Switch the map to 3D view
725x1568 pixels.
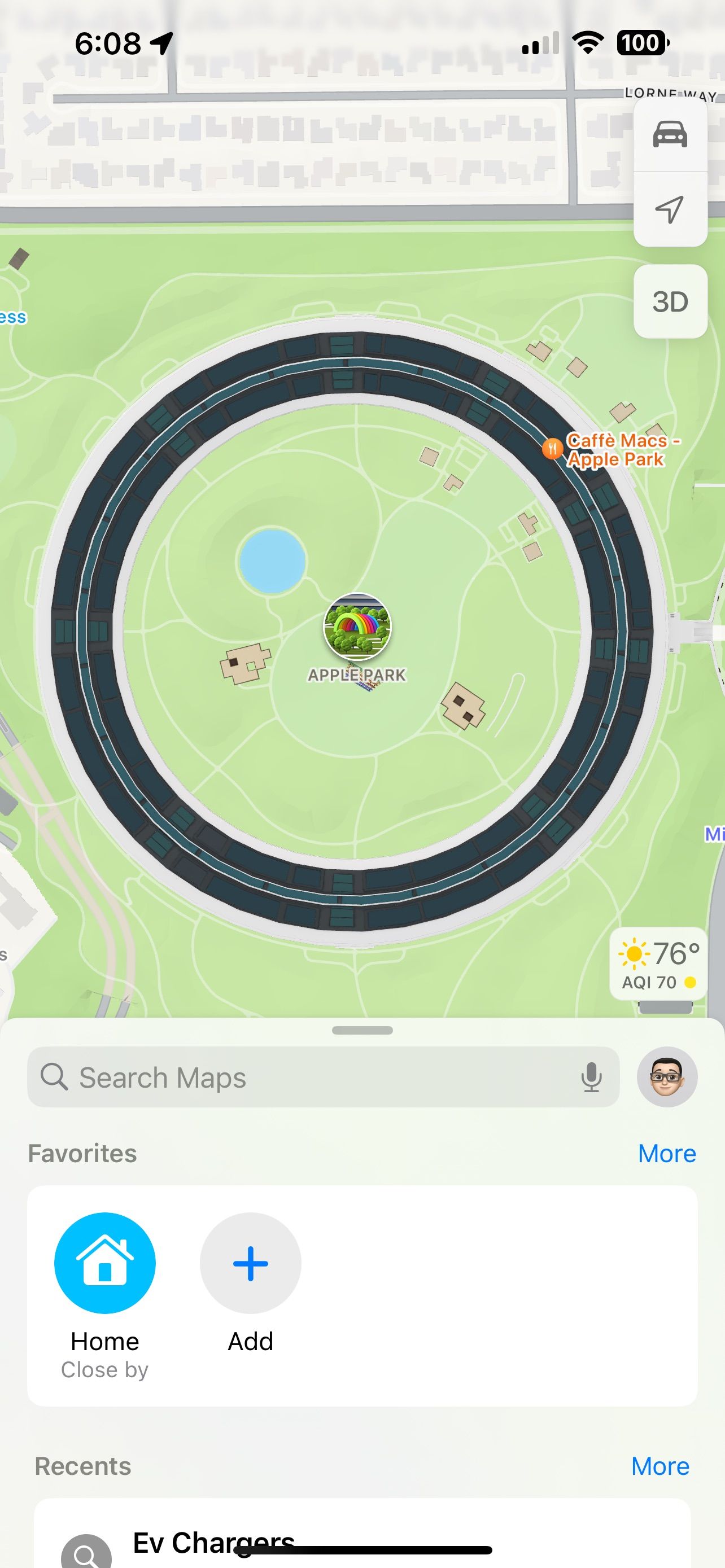[670, 301]
